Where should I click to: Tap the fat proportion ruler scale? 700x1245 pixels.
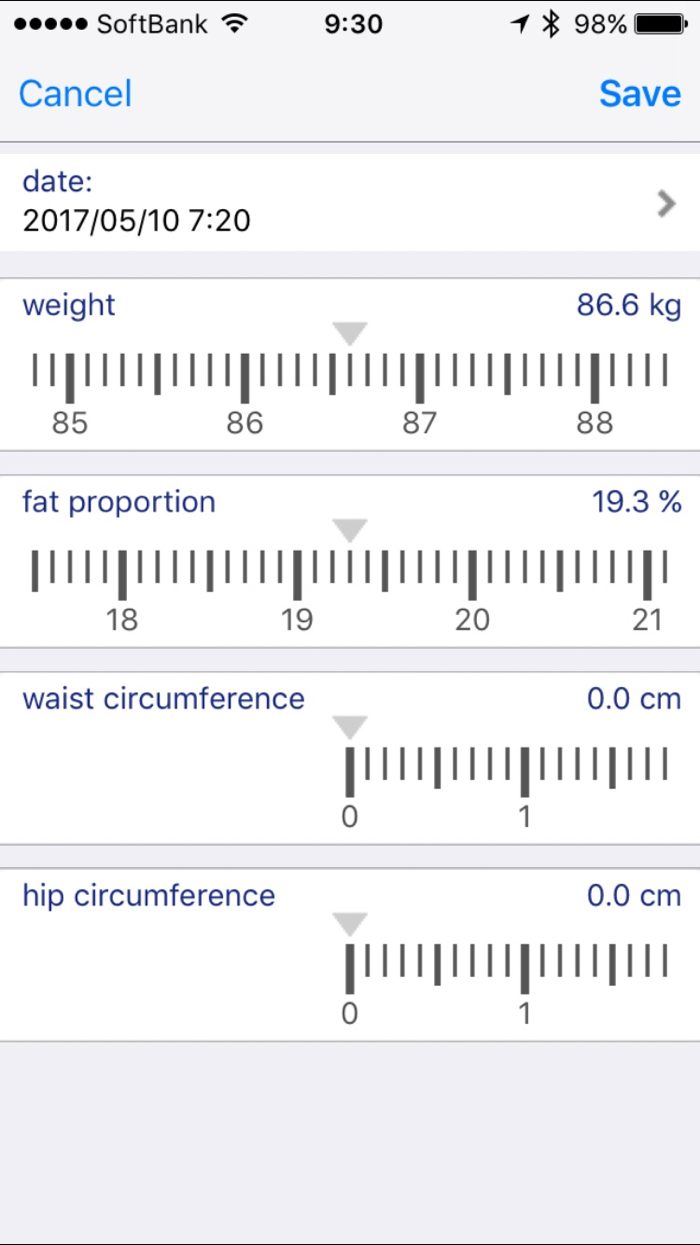tap(350, 574)
